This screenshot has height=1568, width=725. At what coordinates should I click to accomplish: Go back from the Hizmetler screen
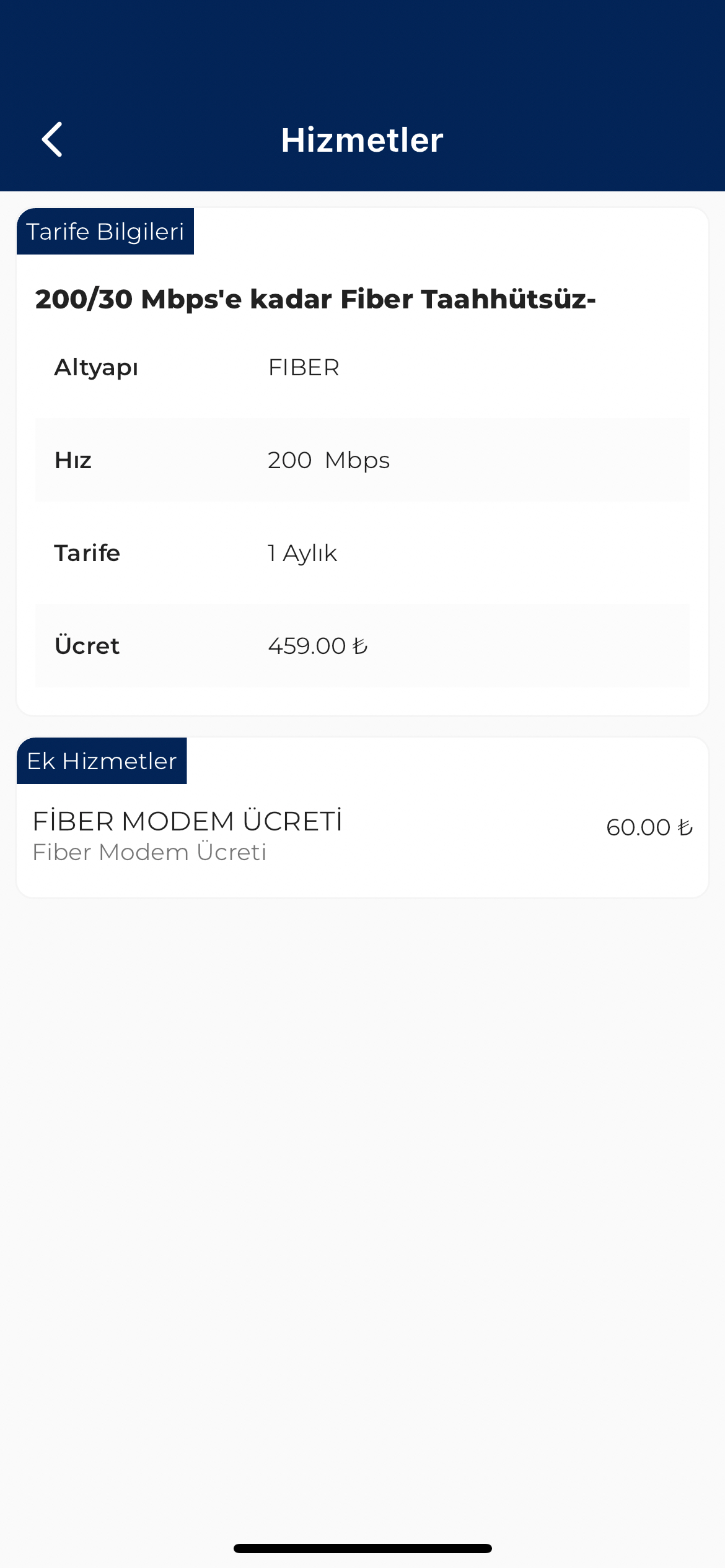coord(52,139)
